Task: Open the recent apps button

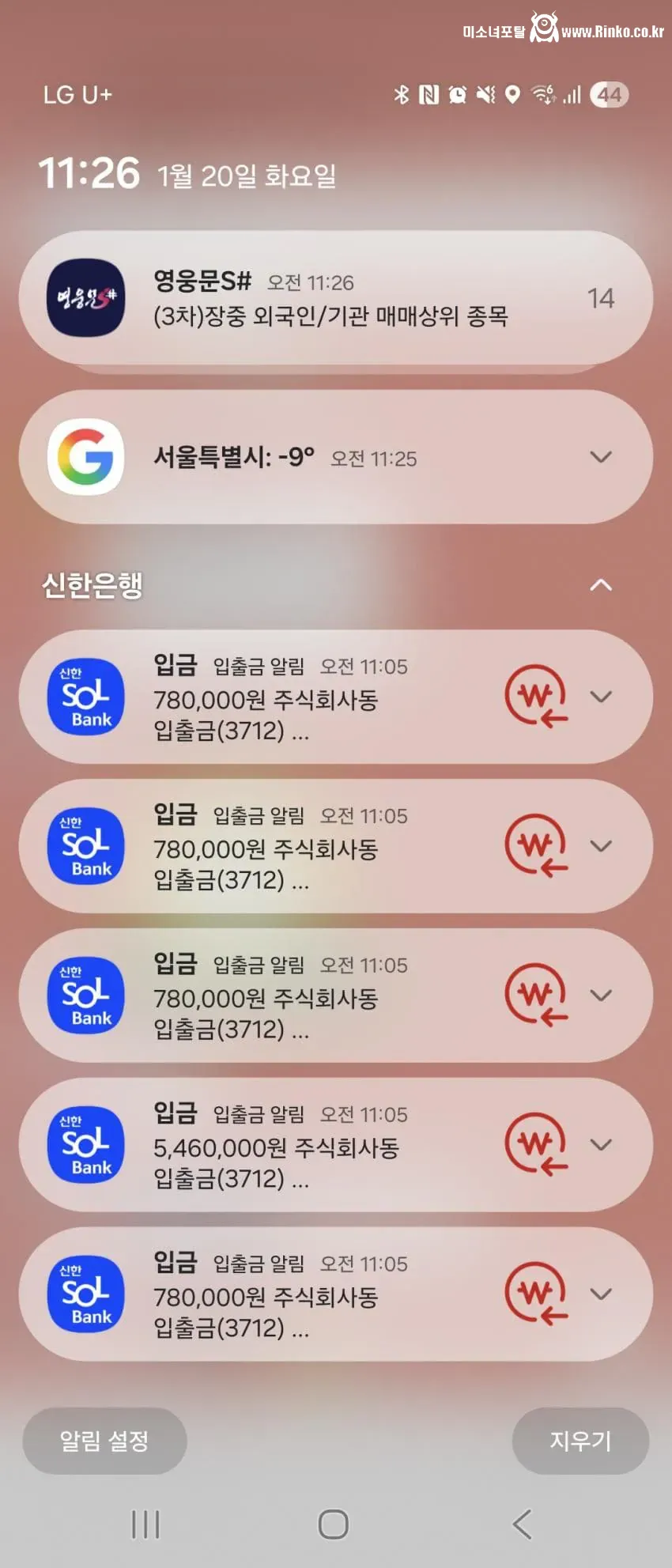Action: (x=144, y=1528)
